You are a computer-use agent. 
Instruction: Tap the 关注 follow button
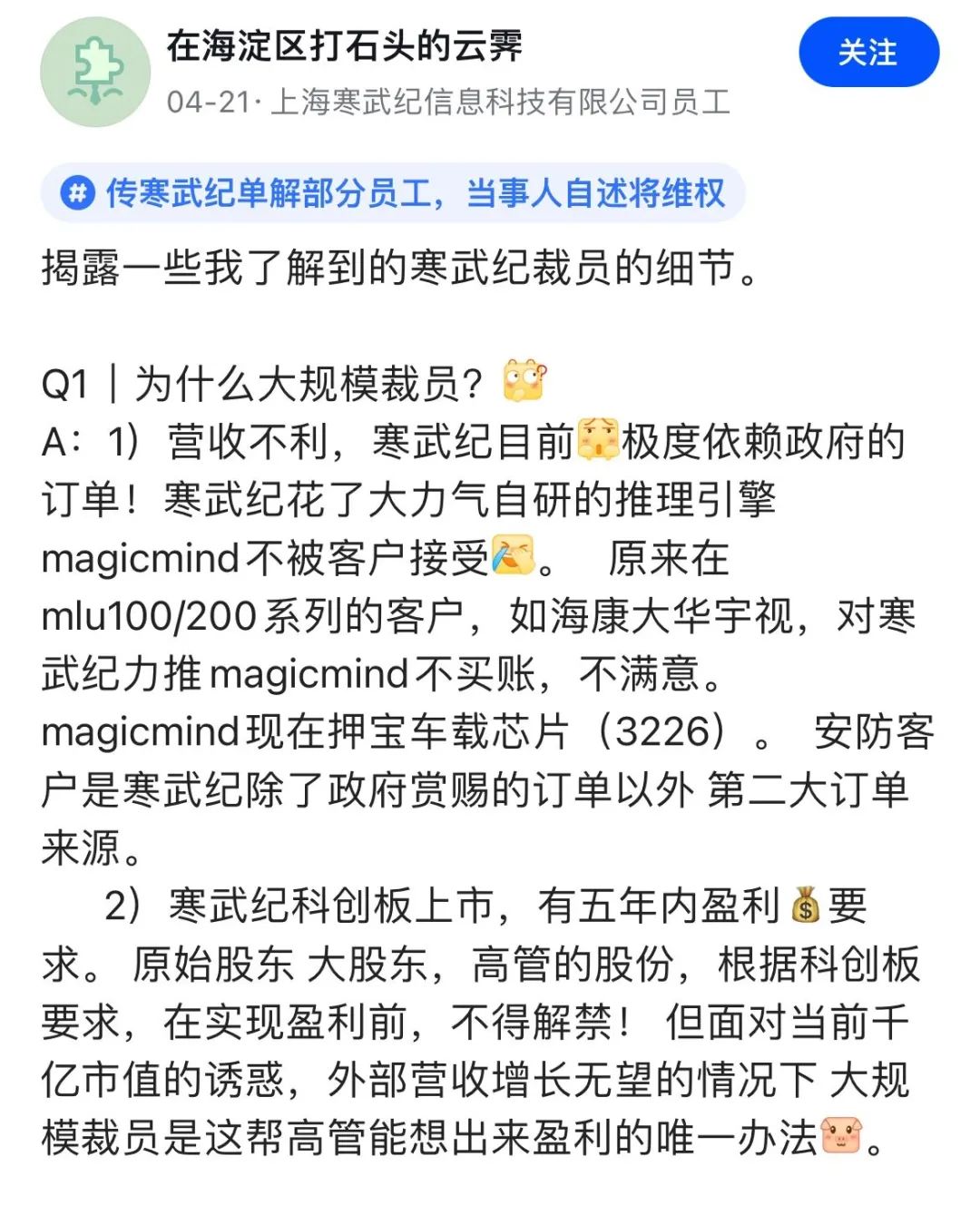click(867, 53)
